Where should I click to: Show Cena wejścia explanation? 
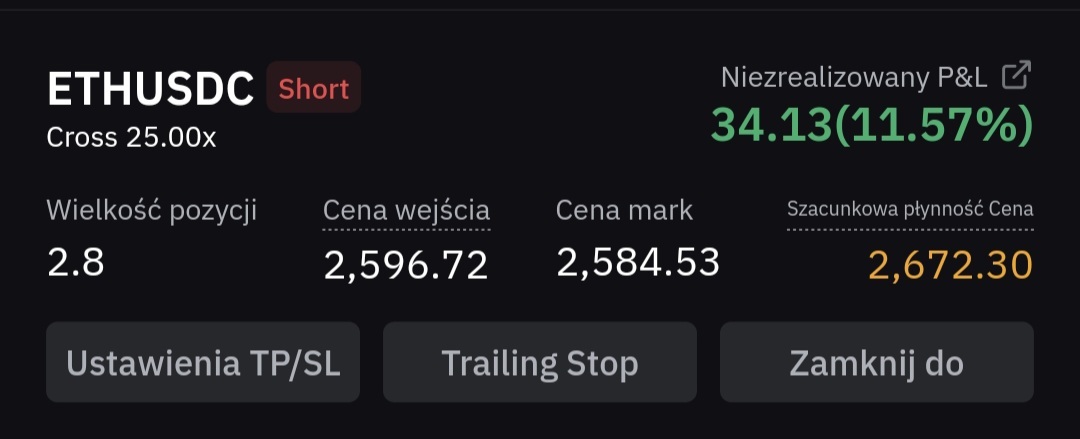pyautogui.click(x=406, y=211)
